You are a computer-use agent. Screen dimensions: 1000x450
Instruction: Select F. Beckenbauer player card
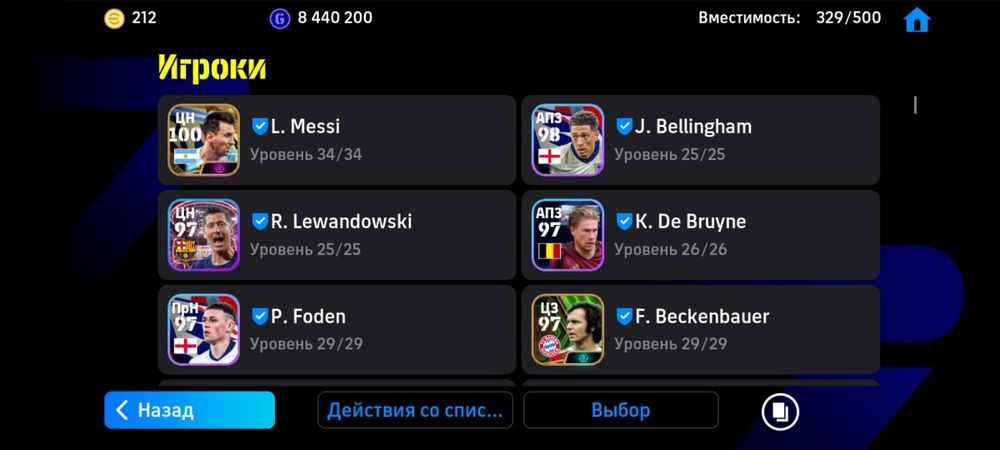click(700, 330)
